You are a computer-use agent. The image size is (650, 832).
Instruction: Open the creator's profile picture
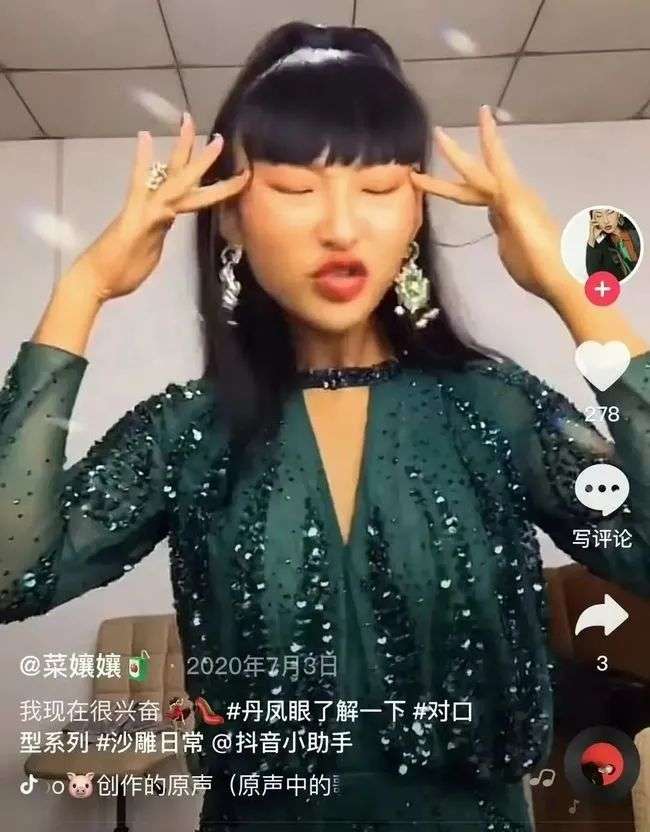602,246
